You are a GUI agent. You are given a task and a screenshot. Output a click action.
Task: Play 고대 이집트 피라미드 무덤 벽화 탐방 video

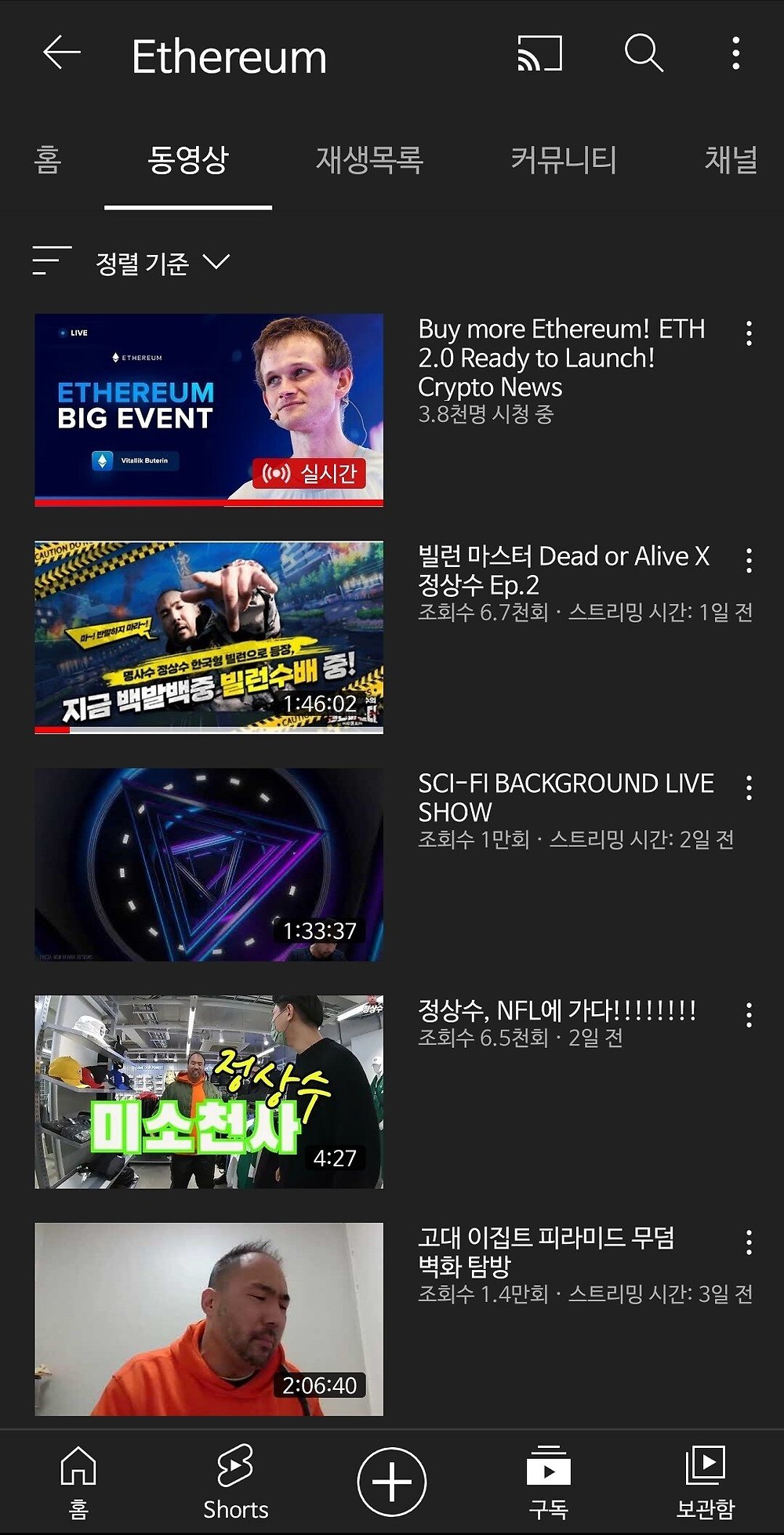click(209, 1319)
